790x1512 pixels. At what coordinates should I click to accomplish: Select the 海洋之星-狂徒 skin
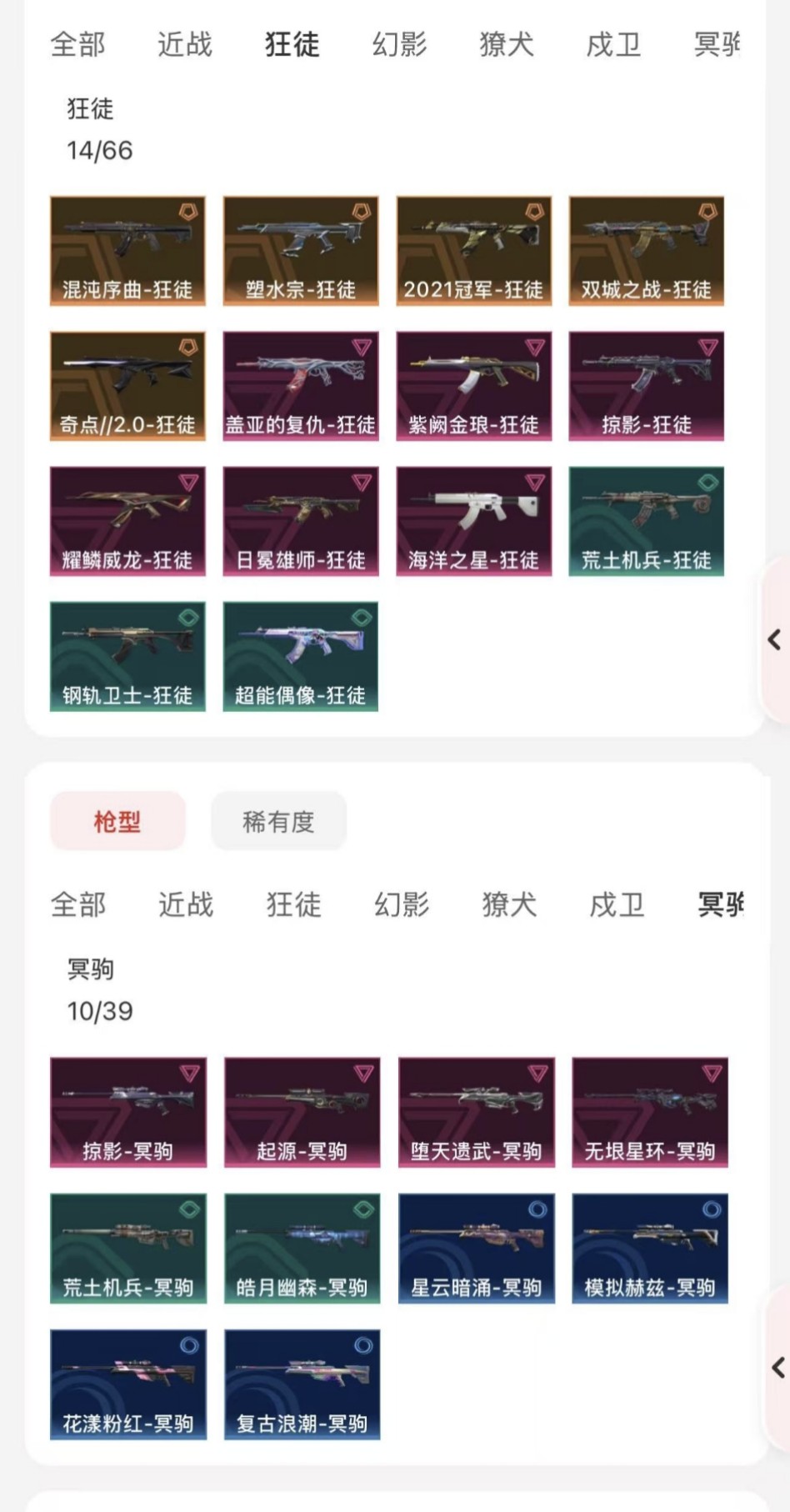[473, 521]
